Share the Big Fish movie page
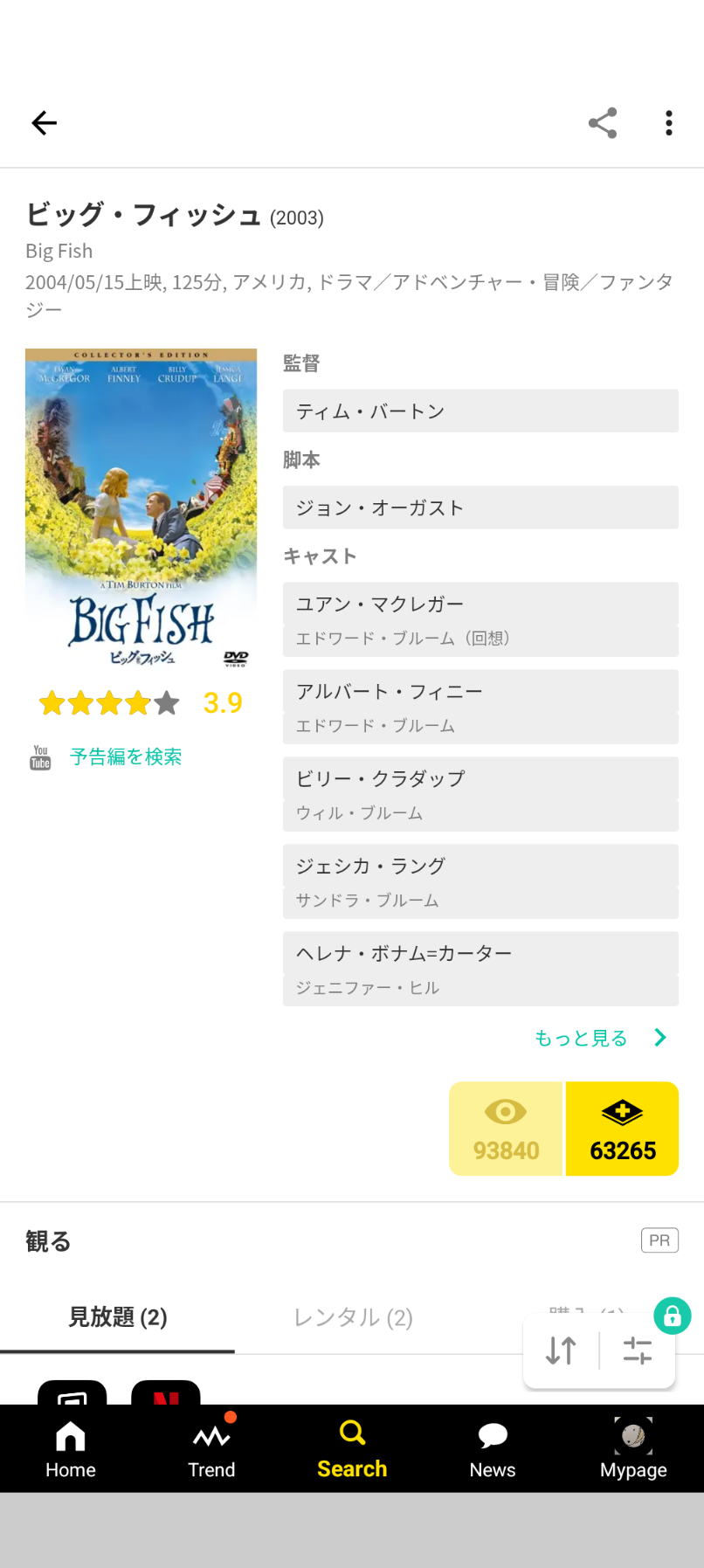The width and height of the screenshot is (704, 1568). pyautogui.click(x=603, y=123)
